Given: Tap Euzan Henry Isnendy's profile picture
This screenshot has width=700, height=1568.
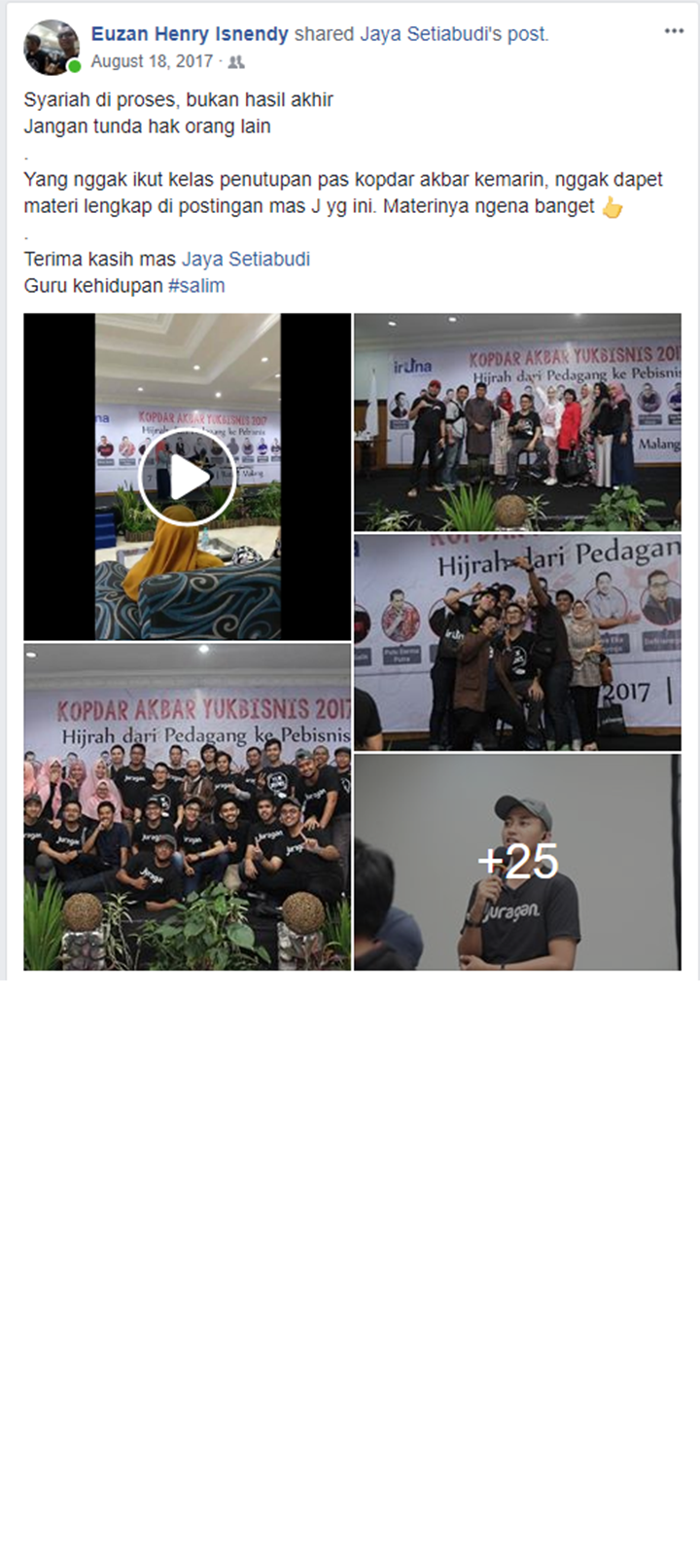Looking at the screenshot, I should [x=51, y=47].
